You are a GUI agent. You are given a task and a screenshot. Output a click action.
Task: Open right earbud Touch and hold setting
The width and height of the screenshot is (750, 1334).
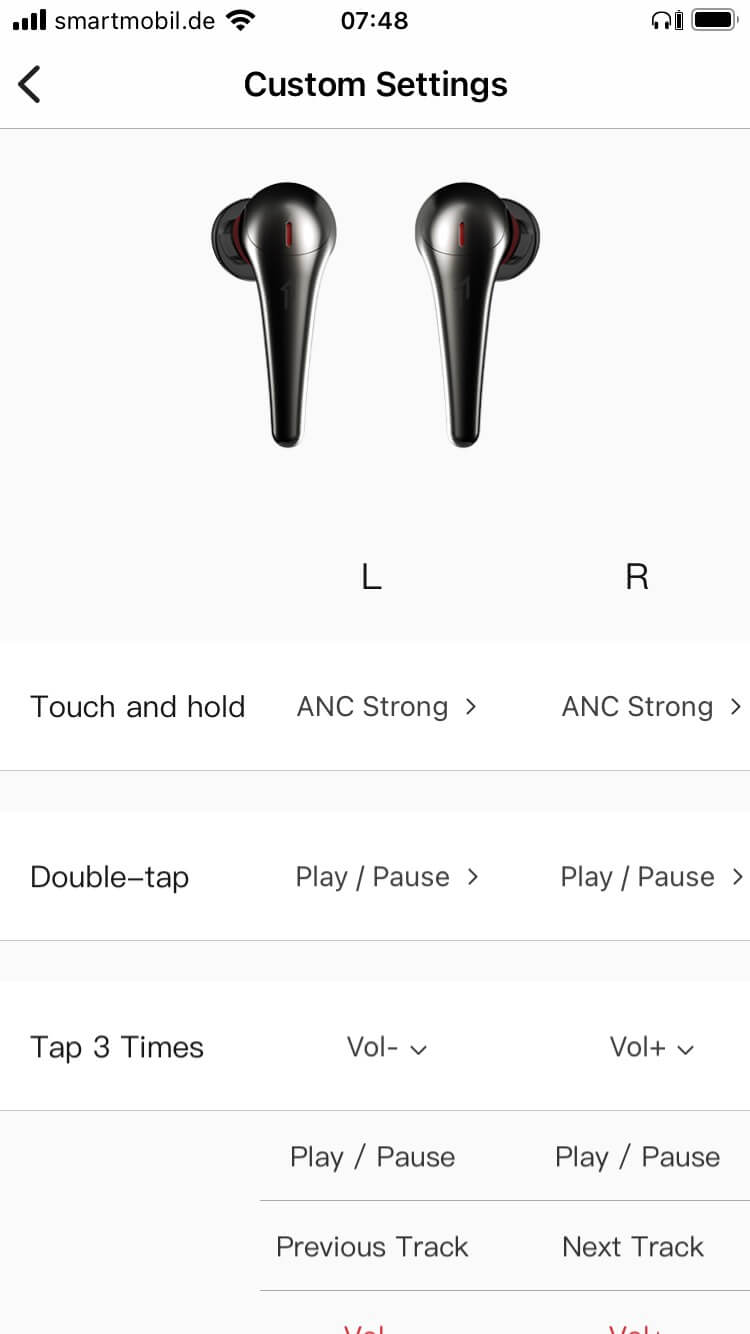pyautogui.click(x=651, y=707)
